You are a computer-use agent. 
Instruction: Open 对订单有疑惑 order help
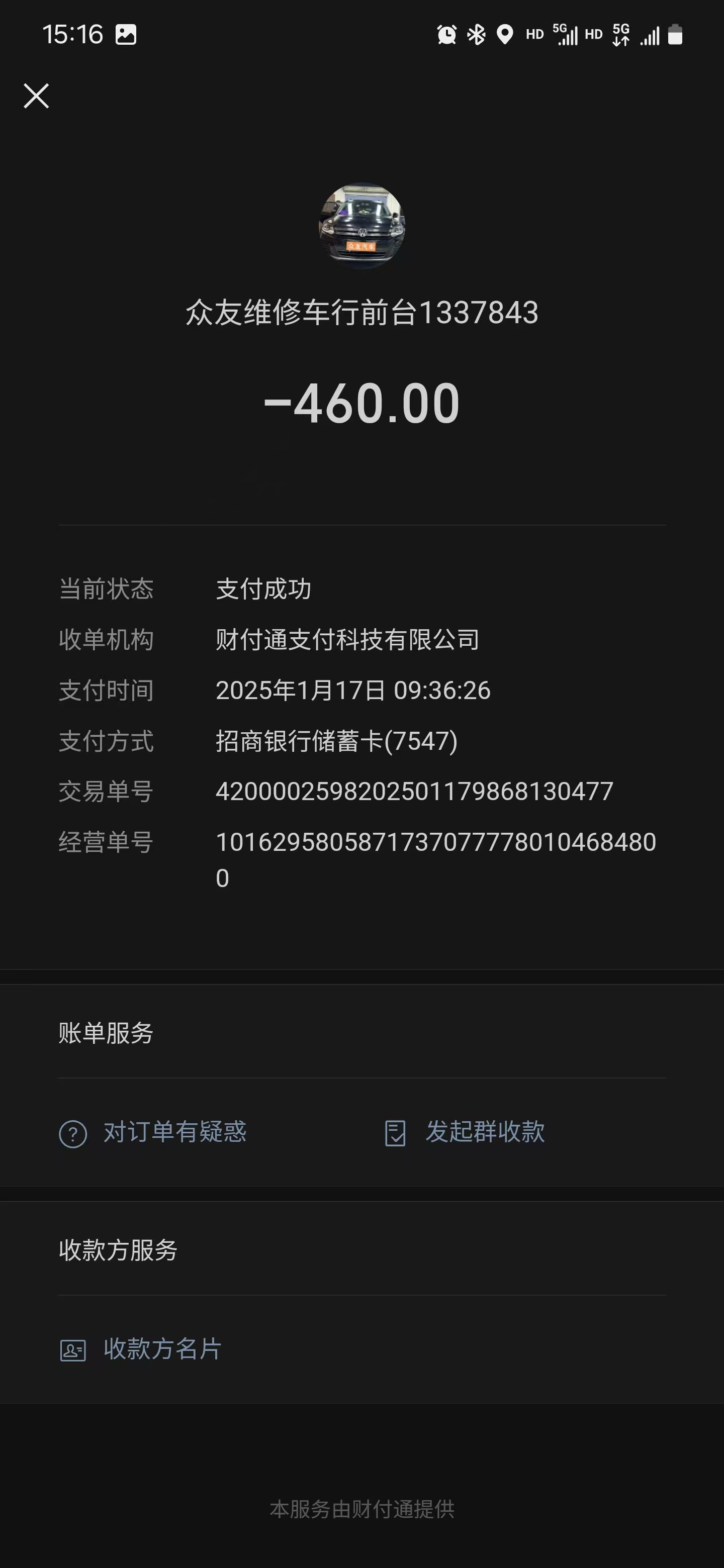pyautogui.click(x=153, y=1133)
